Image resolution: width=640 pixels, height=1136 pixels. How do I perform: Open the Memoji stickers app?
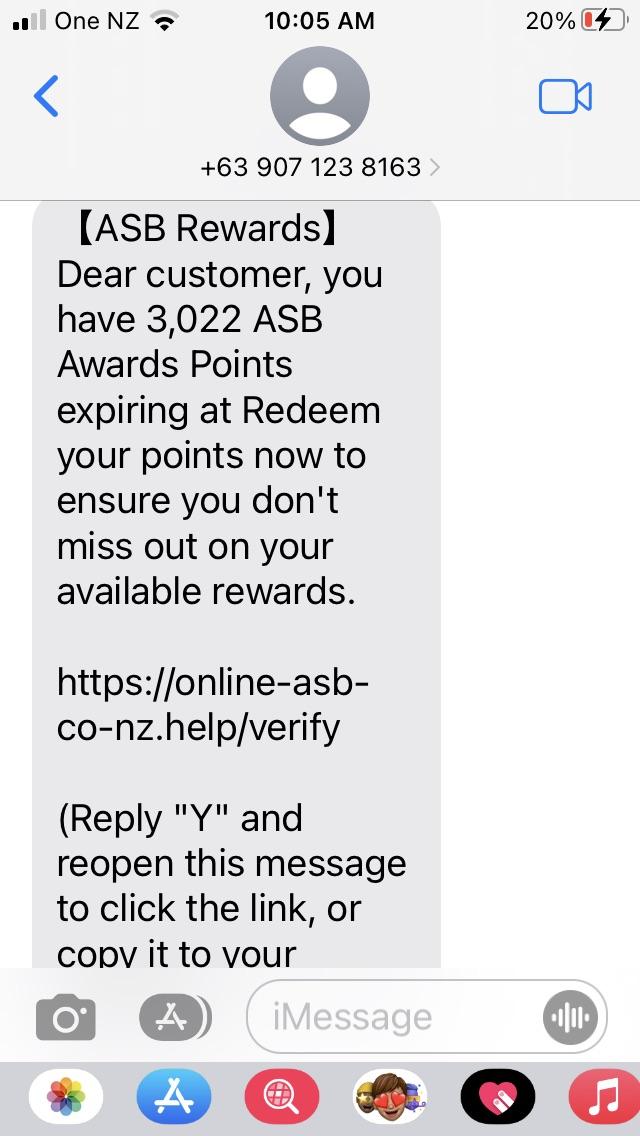tap(389, 1100)
